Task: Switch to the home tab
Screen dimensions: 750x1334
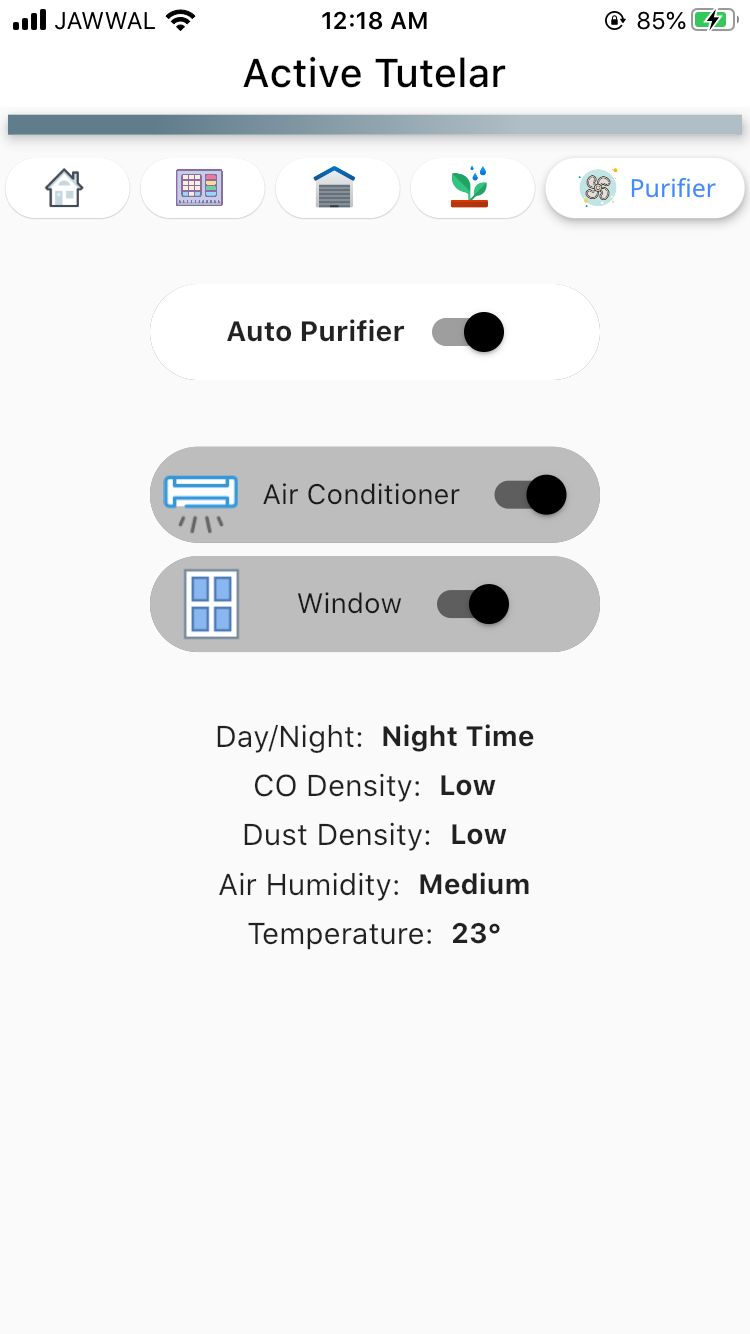Action: tap(67, 188)
